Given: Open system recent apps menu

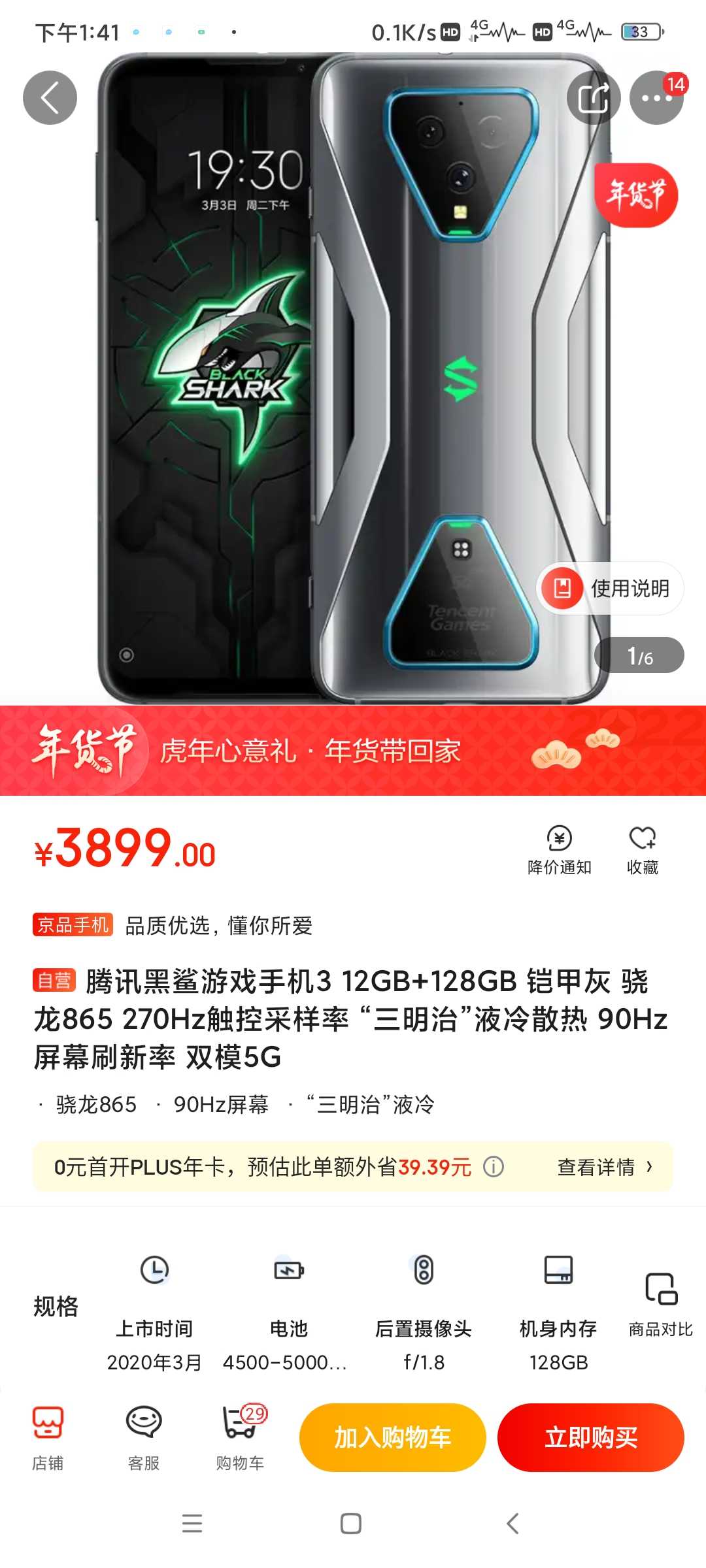Looking at the screenshot, I should (192, 1524).
